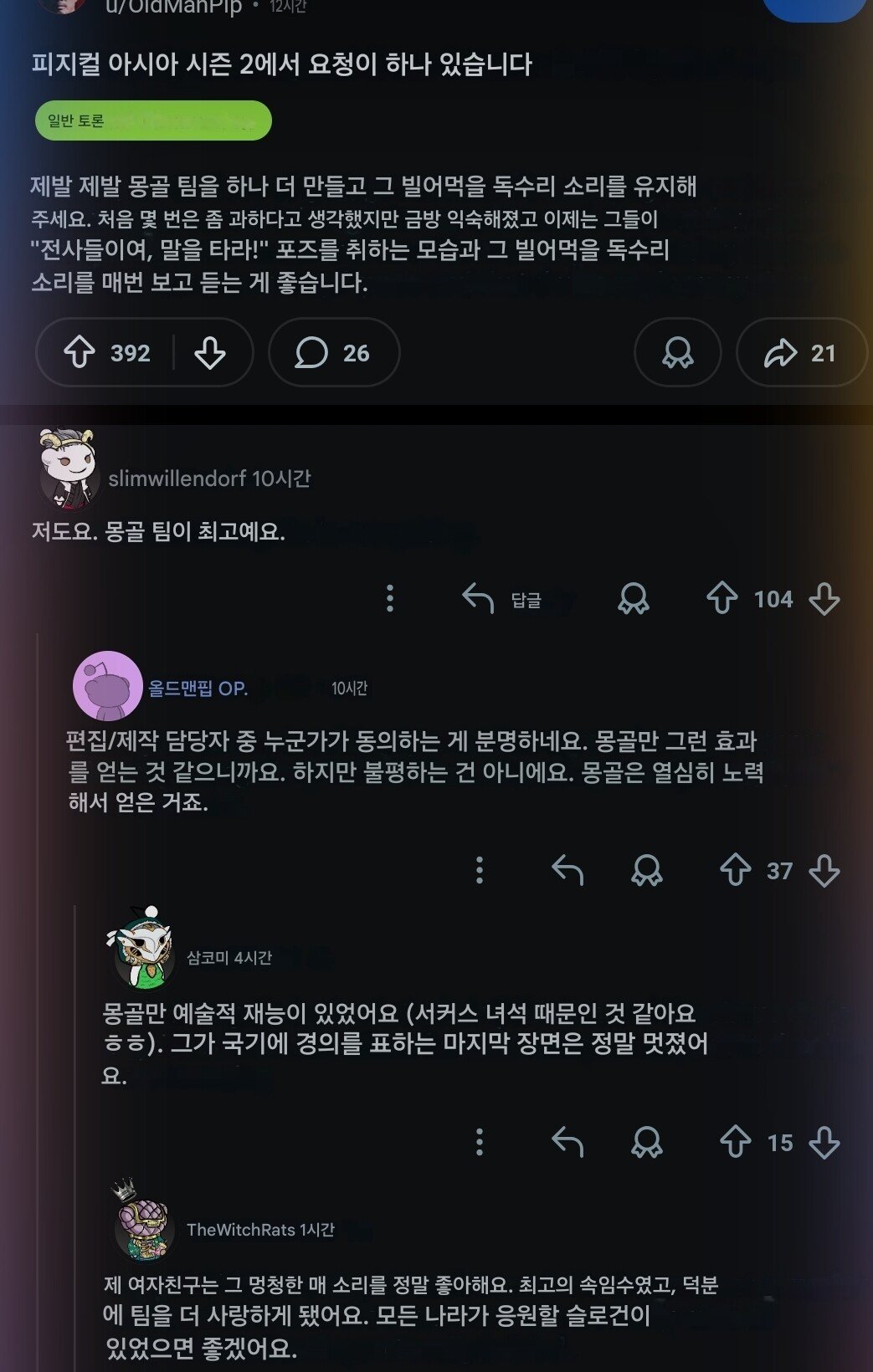Downvote the post with 392 votes
The height and width of the screenshot is (1372, 873).
pyautogui.click(x=209, y=352)
